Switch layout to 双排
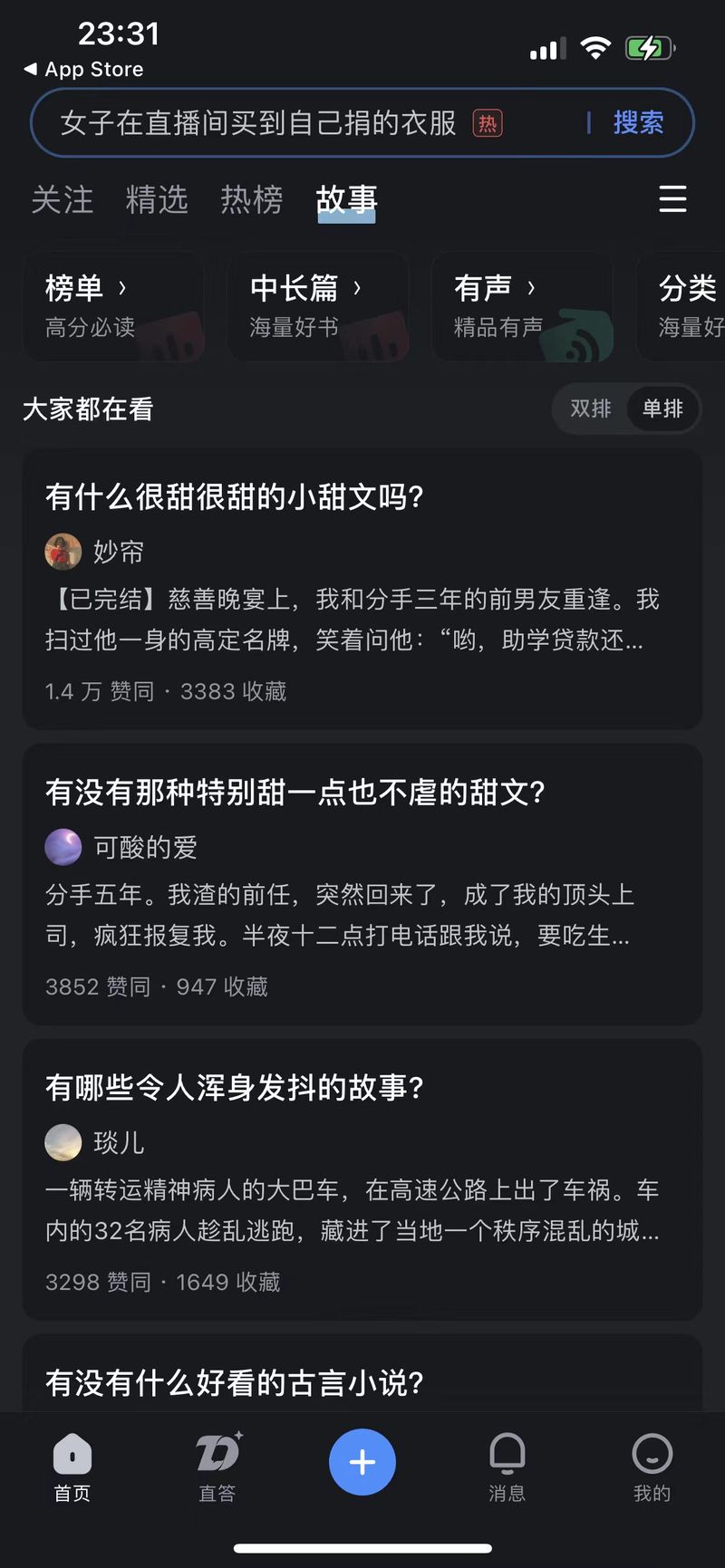The height and width of the screenshot is (1568, 725). [x=591, y=409]
